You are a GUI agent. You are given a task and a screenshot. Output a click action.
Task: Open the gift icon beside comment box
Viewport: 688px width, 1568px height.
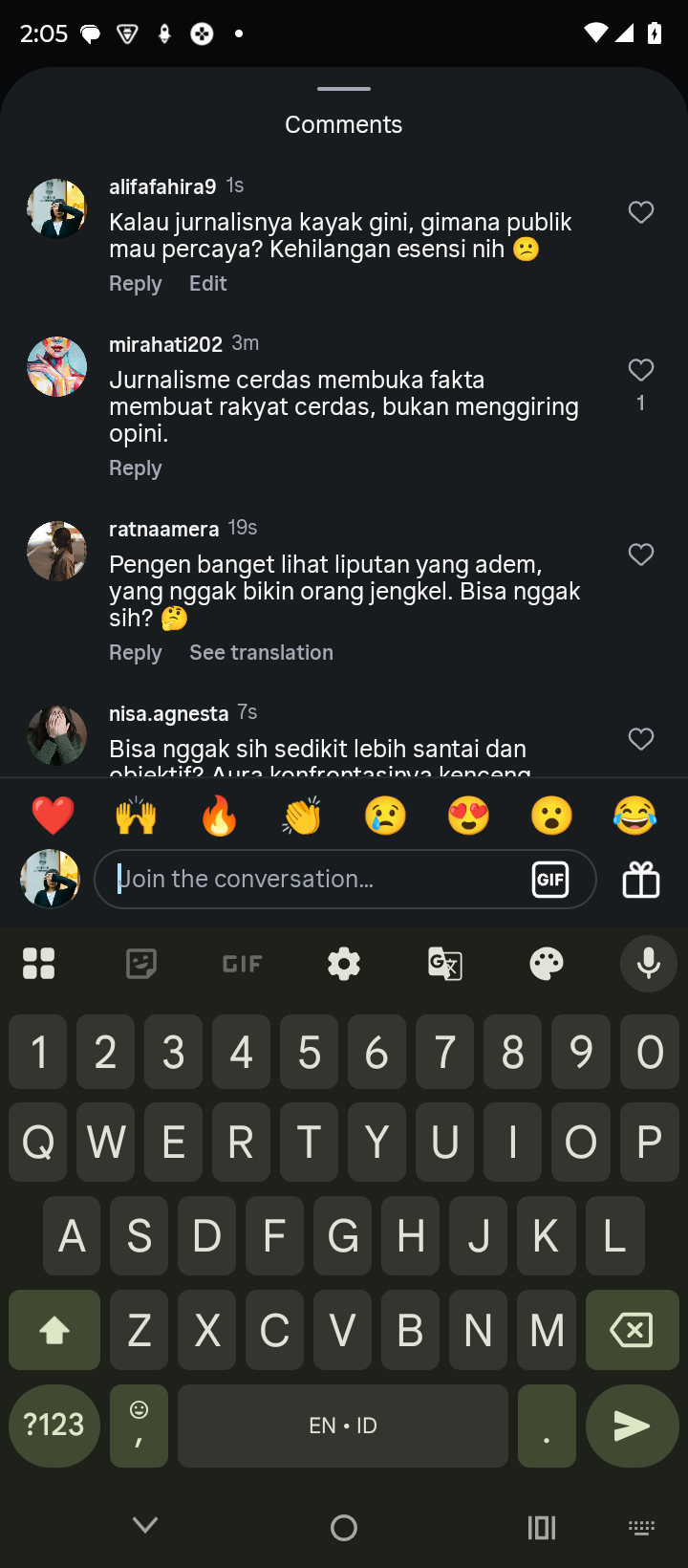641,880
